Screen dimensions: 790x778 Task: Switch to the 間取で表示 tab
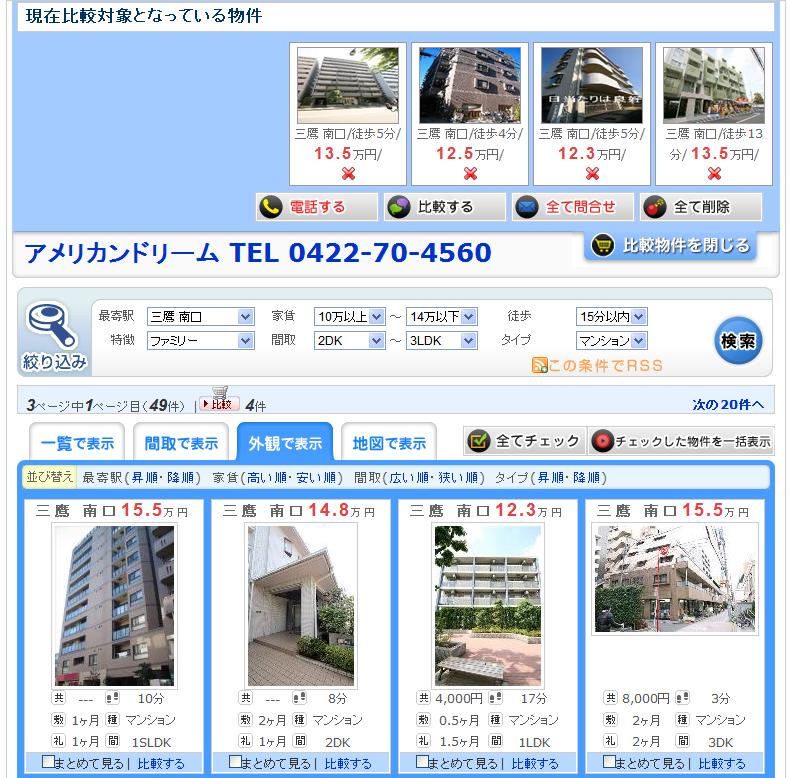(x=181, y=443)
